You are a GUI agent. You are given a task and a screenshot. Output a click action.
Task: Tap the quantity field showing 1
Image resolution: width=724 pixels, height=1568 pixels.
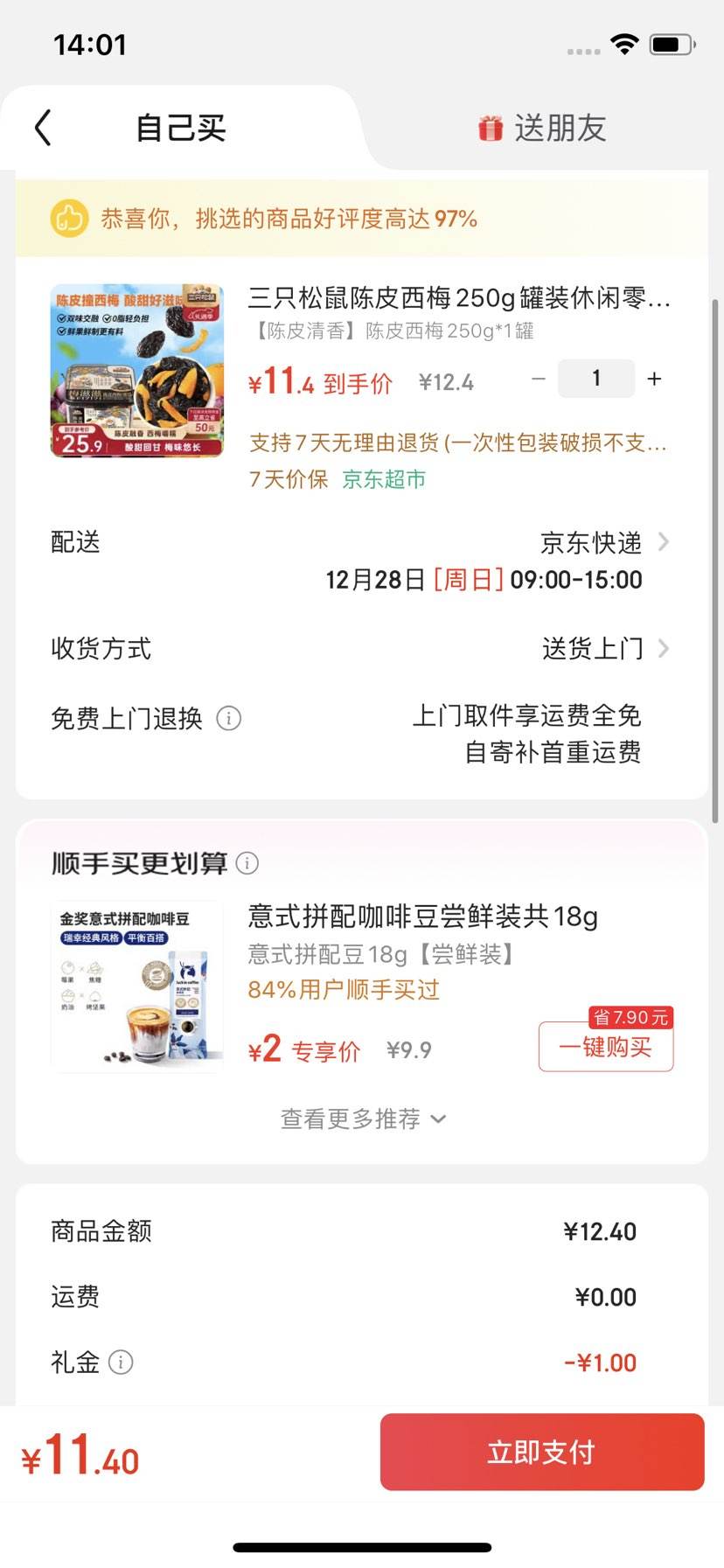point(595,378)
